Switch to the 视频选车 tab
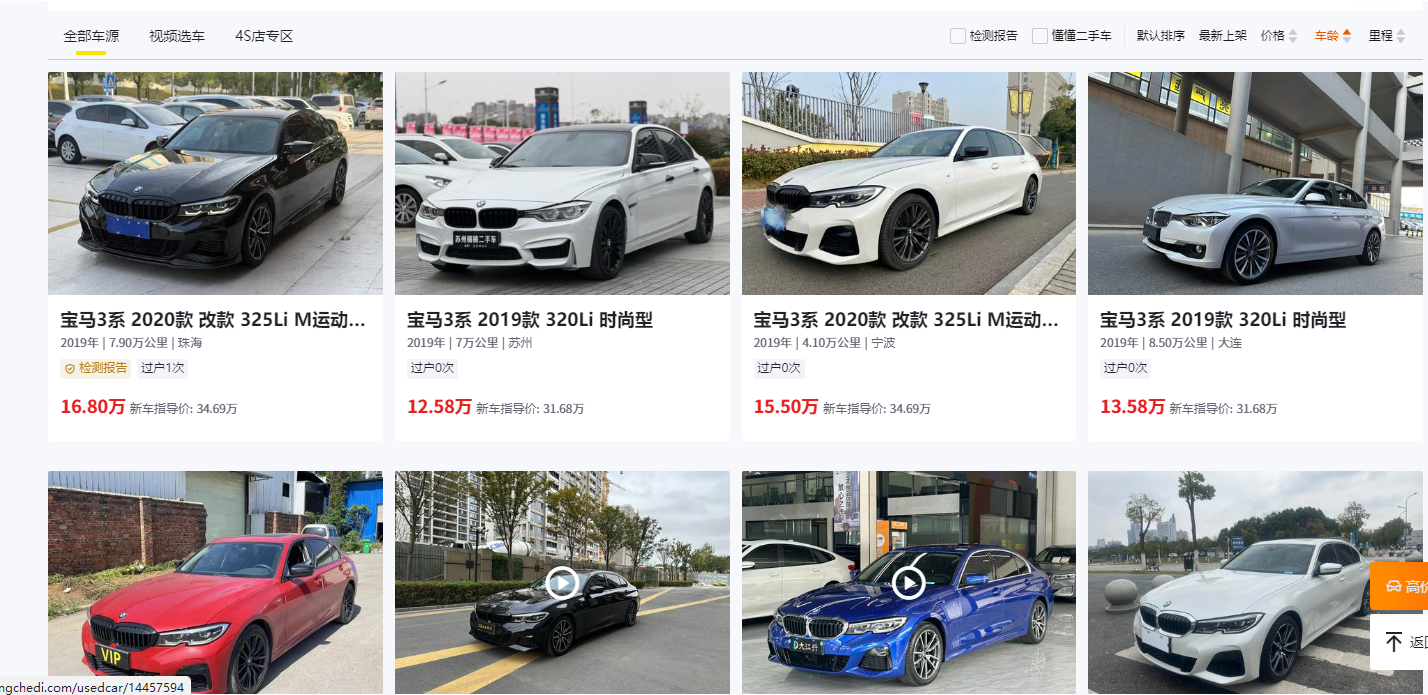Viewport: 1428px width, 695px height. click(x=177, y=36)
